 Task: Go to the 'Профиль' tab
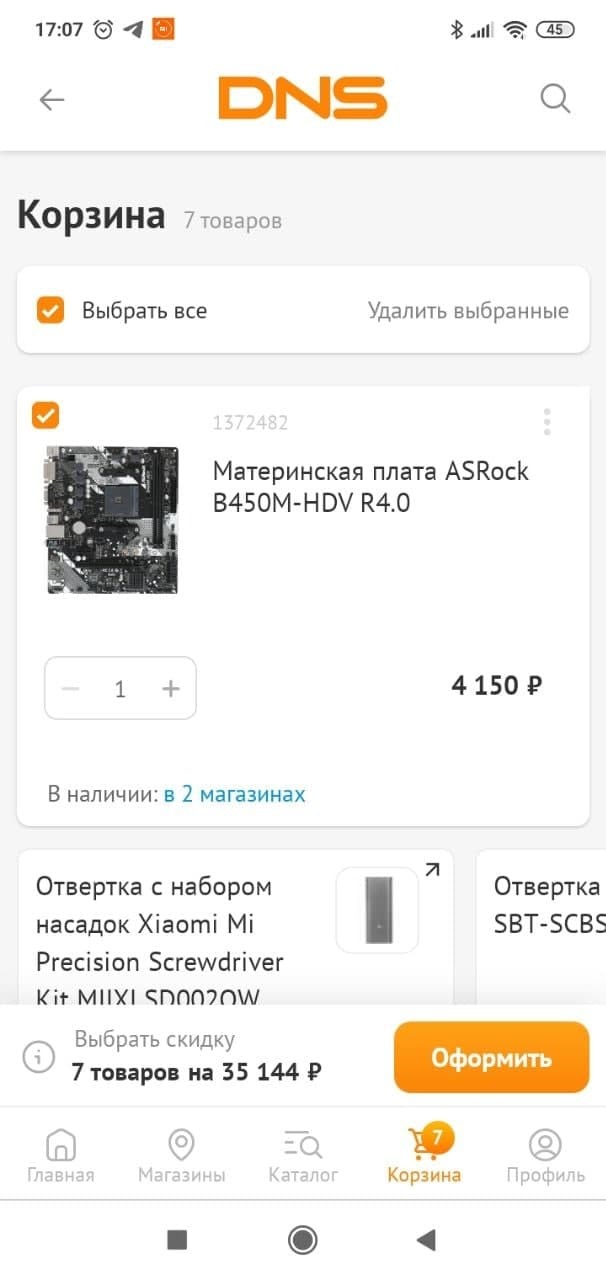pos(545,1155)
